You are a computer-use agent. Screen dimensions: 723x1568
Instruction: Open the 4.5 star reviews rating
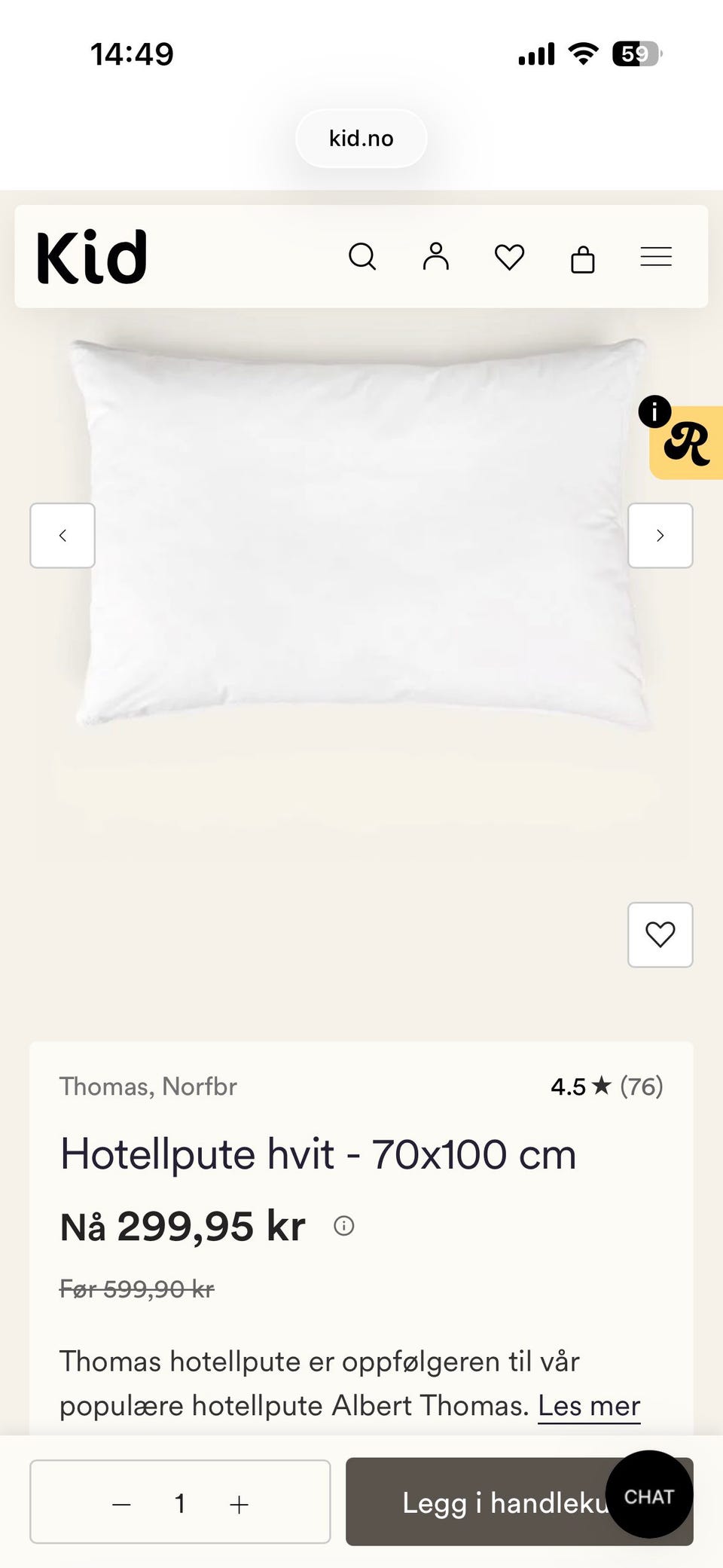pos(607,1087)
